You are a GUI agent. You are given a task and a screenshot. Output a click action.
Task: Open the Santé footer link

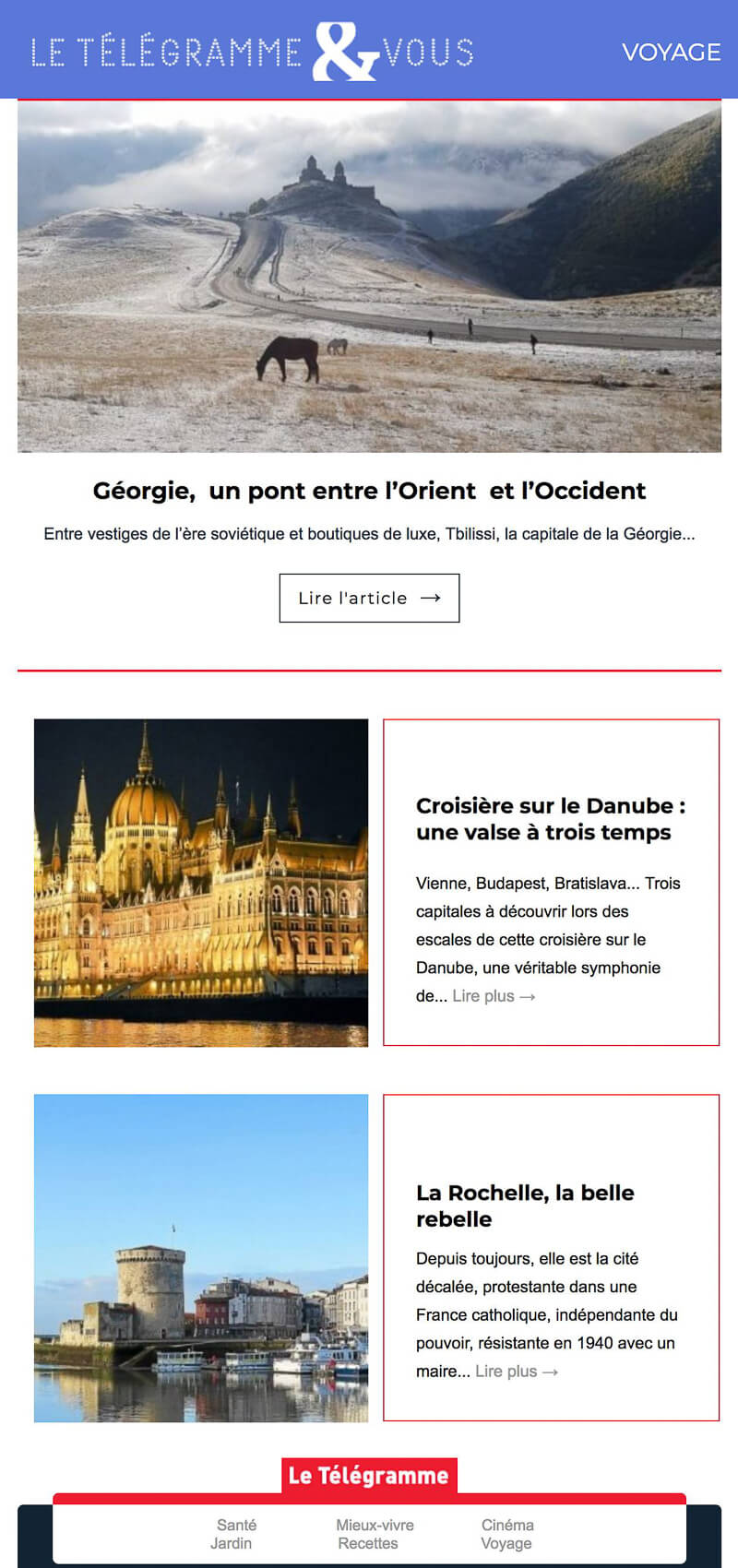pyautogui.click(x=235, y=1525)
